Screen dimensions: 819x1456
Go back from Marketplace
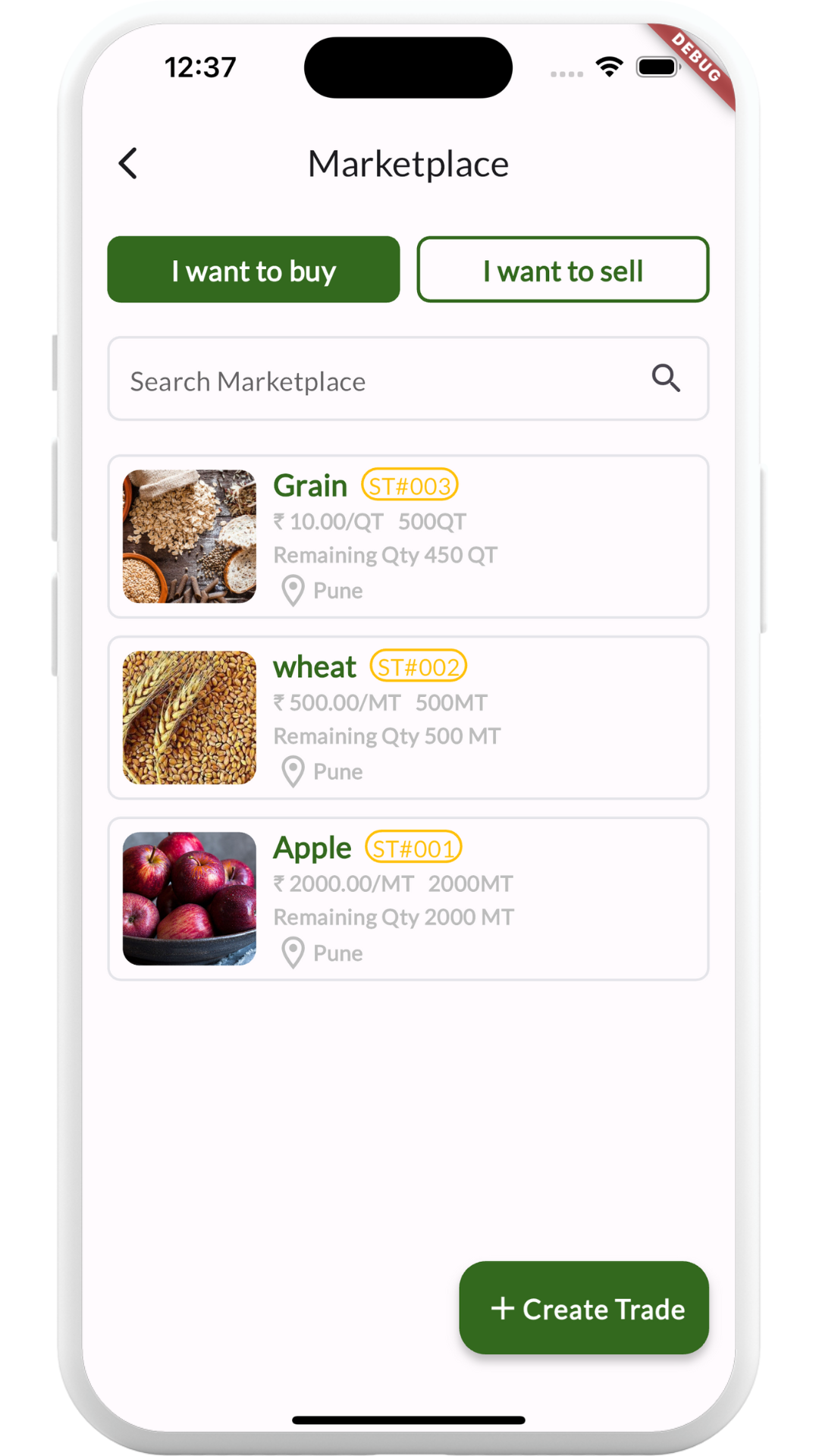128,163
